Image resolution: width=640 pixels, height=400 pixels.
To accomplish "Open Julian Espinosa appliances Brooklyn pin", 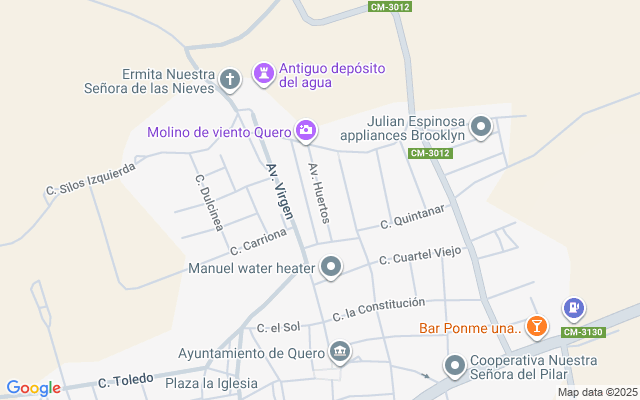I will click(x=481, y=126).
